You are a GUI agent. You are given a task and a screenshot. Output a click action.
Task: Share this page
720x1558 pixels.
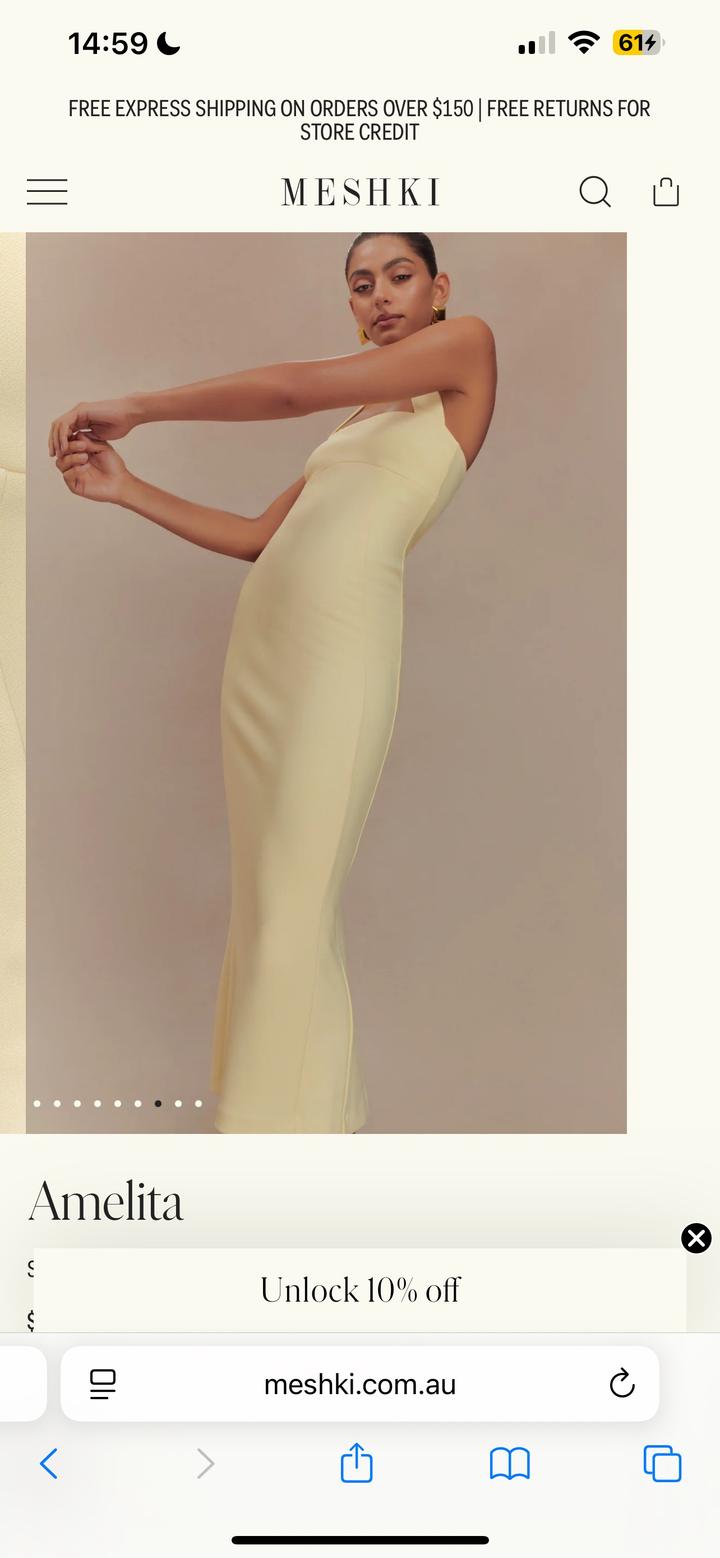coord(356,1464)
